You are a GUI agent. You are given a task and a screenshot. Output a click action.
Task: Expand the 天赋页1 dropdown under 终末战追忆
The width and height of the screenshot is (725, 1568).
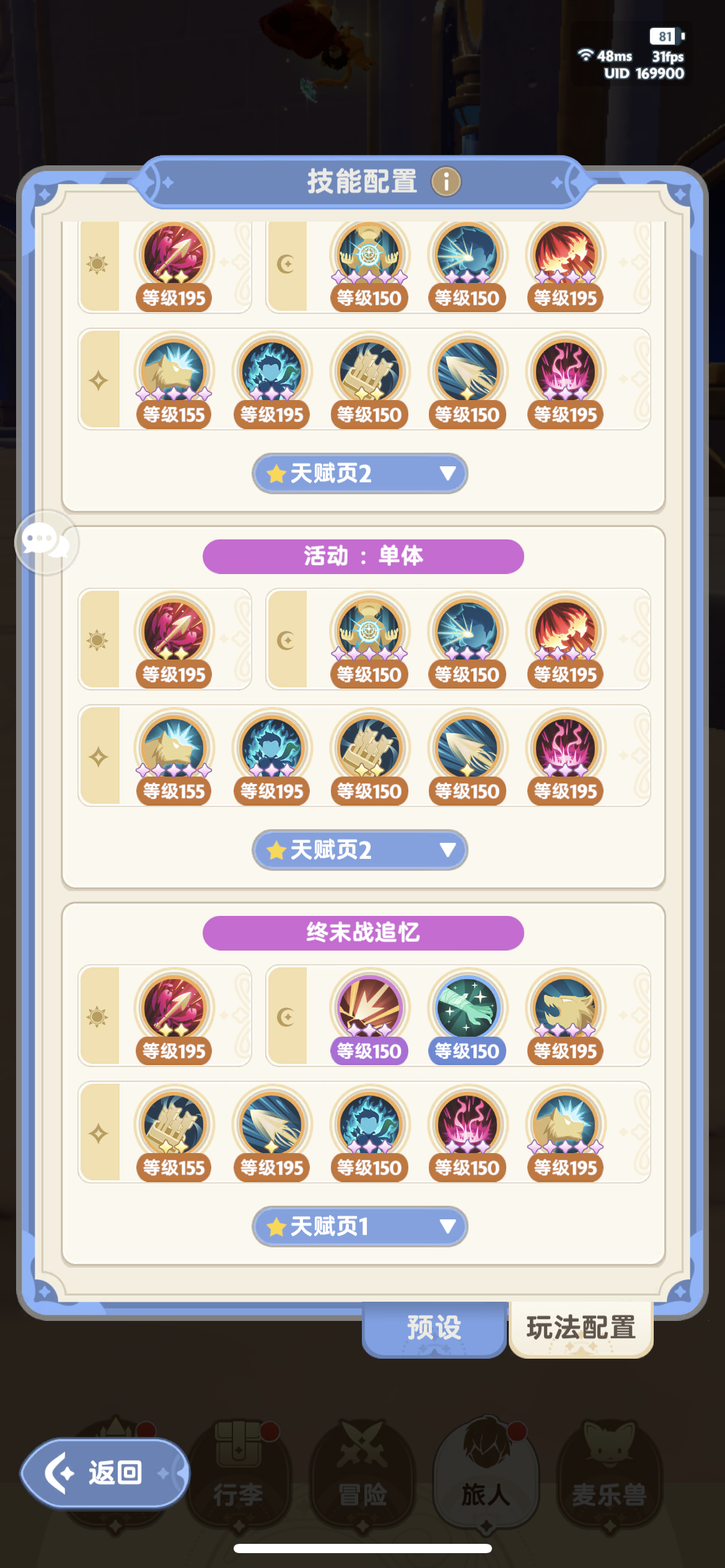tap(359, 1226)
